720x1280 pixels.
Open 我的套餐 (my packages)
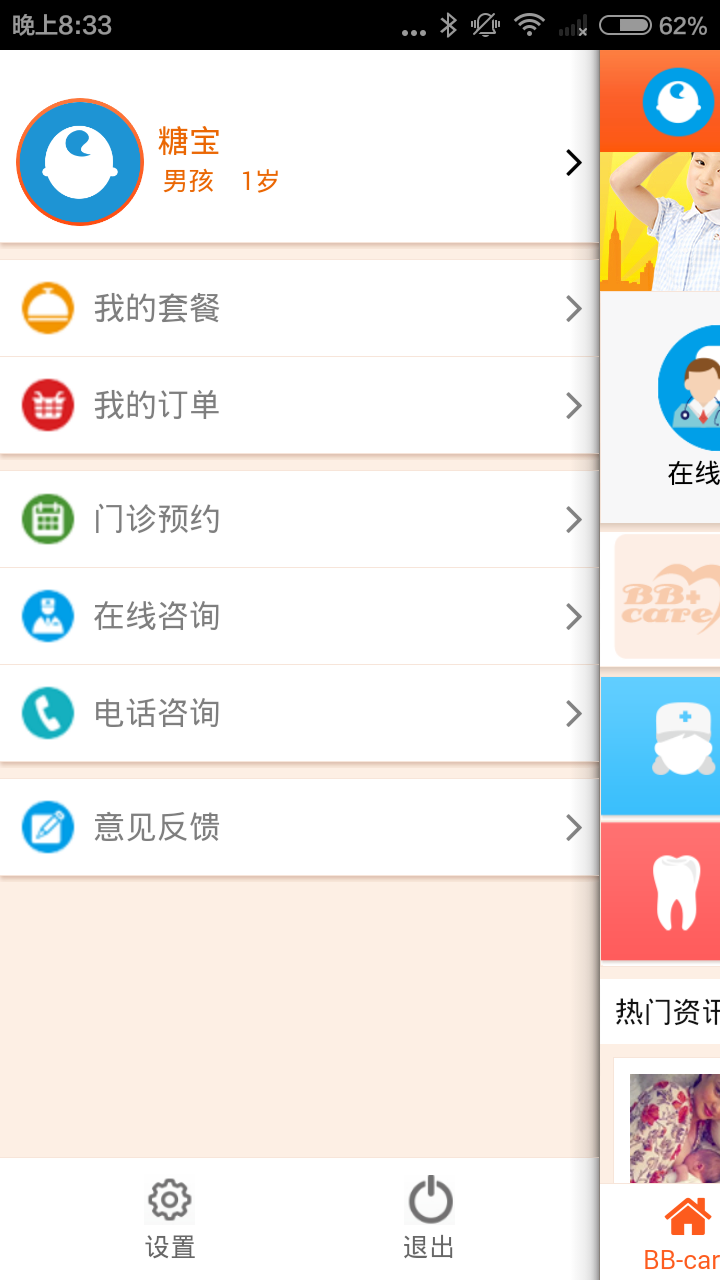pos(300,308)
